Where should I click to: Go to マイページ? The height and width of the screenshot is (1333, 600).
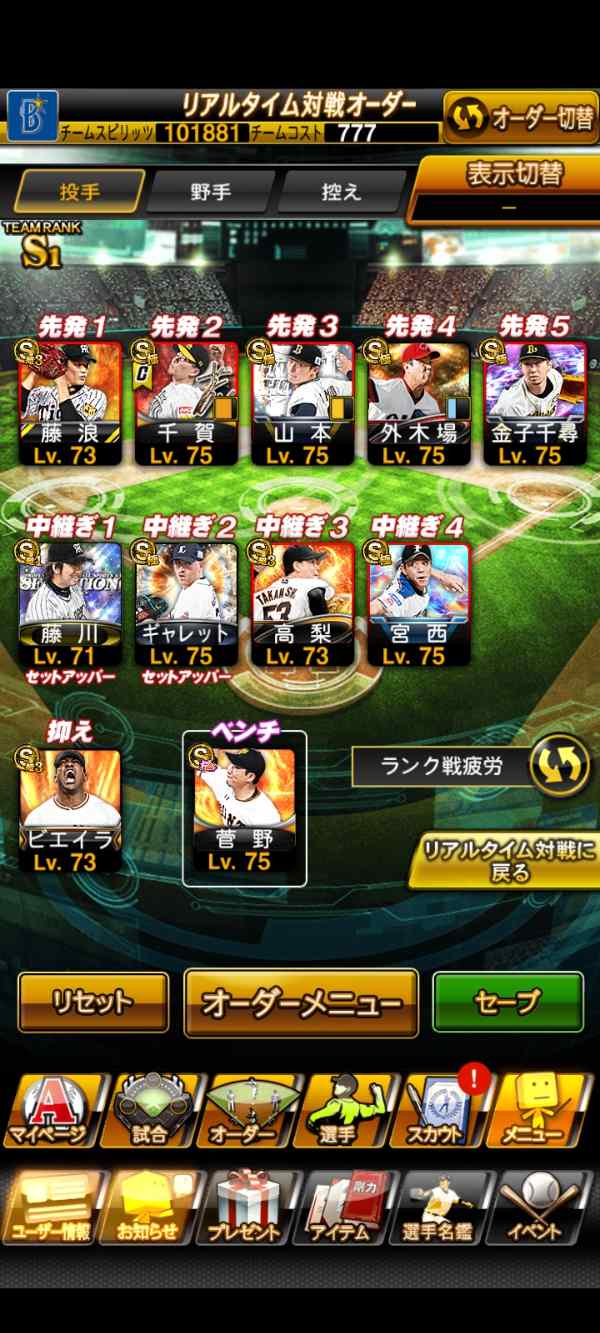51,1111
